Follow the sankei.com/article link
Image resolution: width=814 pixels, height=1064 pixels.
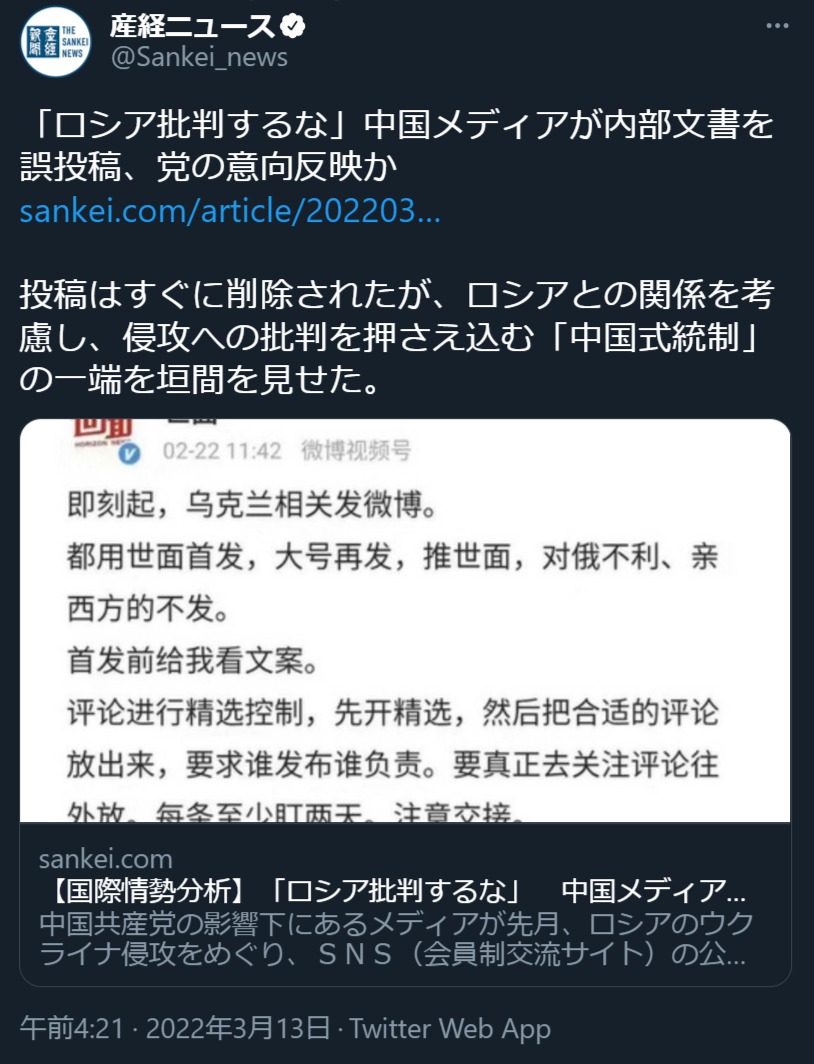(x=230, y=212)
